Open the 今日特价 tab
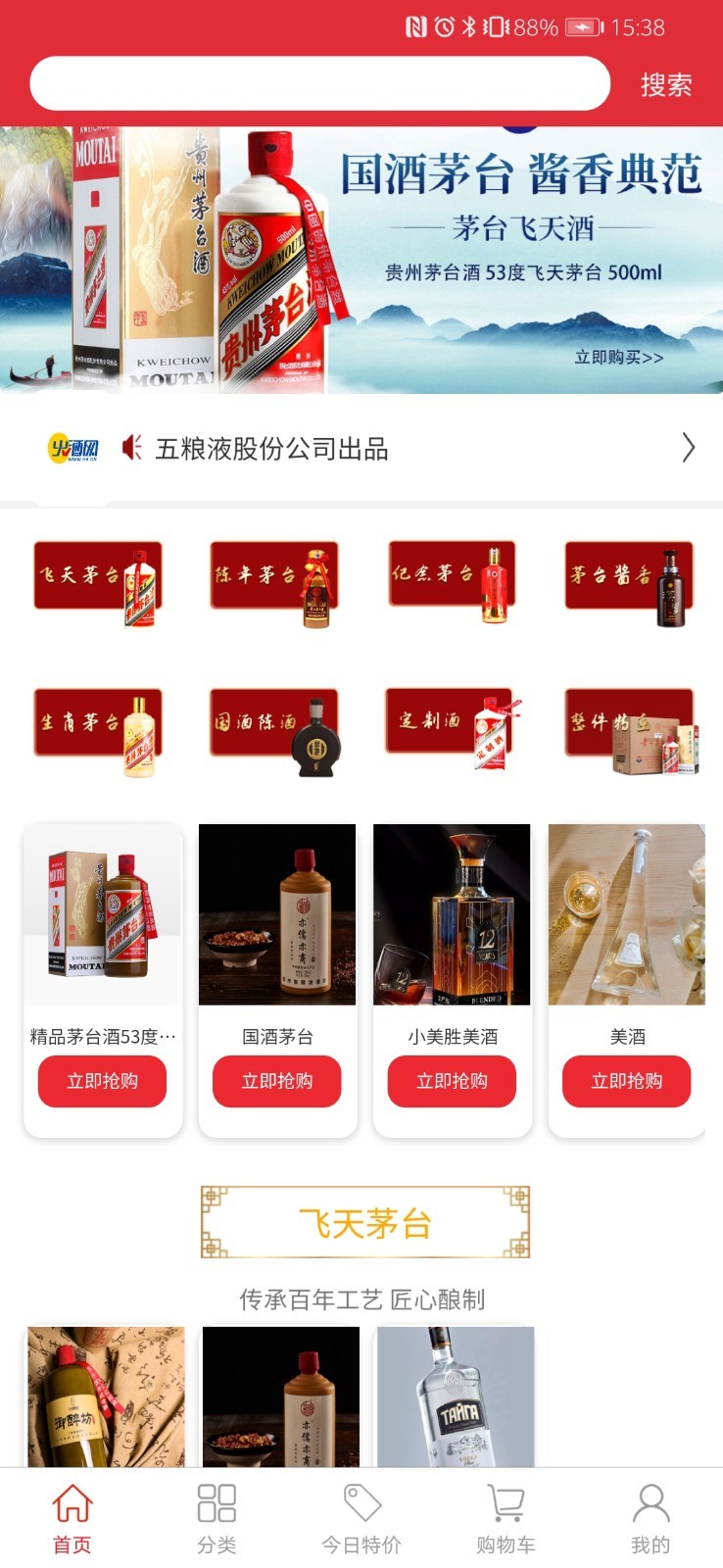This screenshot has width=723, height=1568. click(361, 1518)
